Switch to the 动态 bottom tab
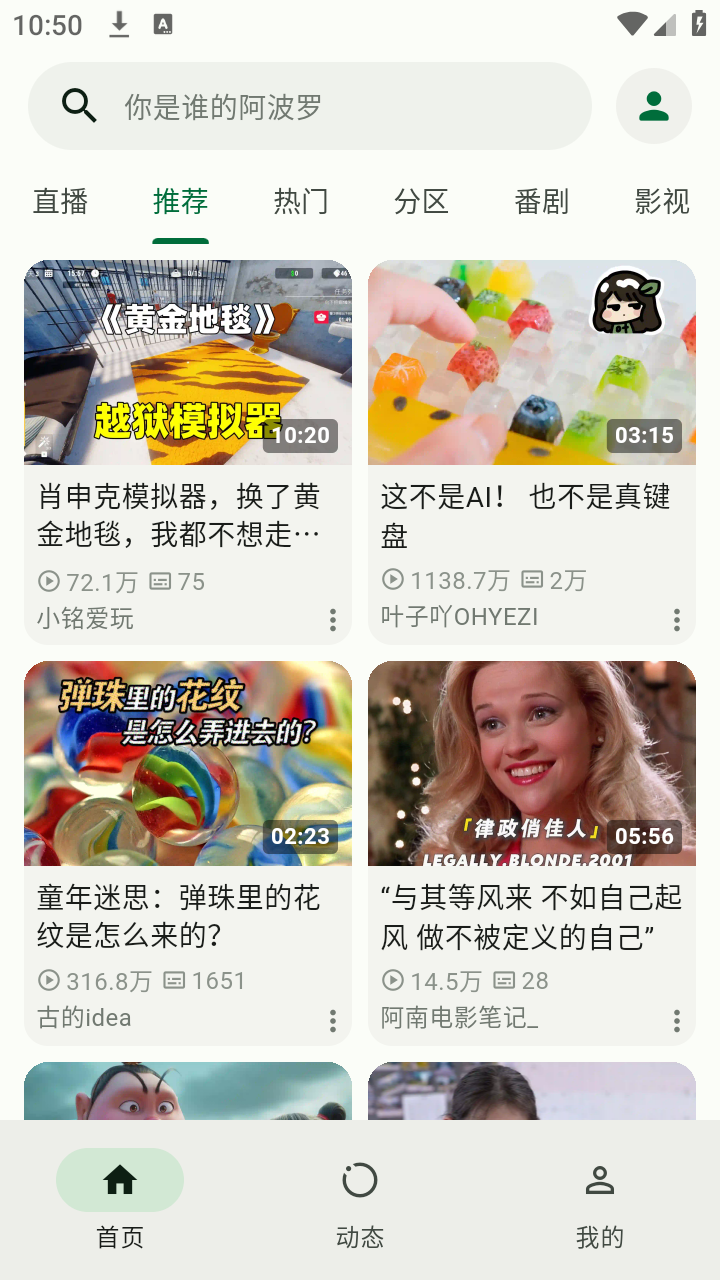720x1280 pixels. [360, 1200]
